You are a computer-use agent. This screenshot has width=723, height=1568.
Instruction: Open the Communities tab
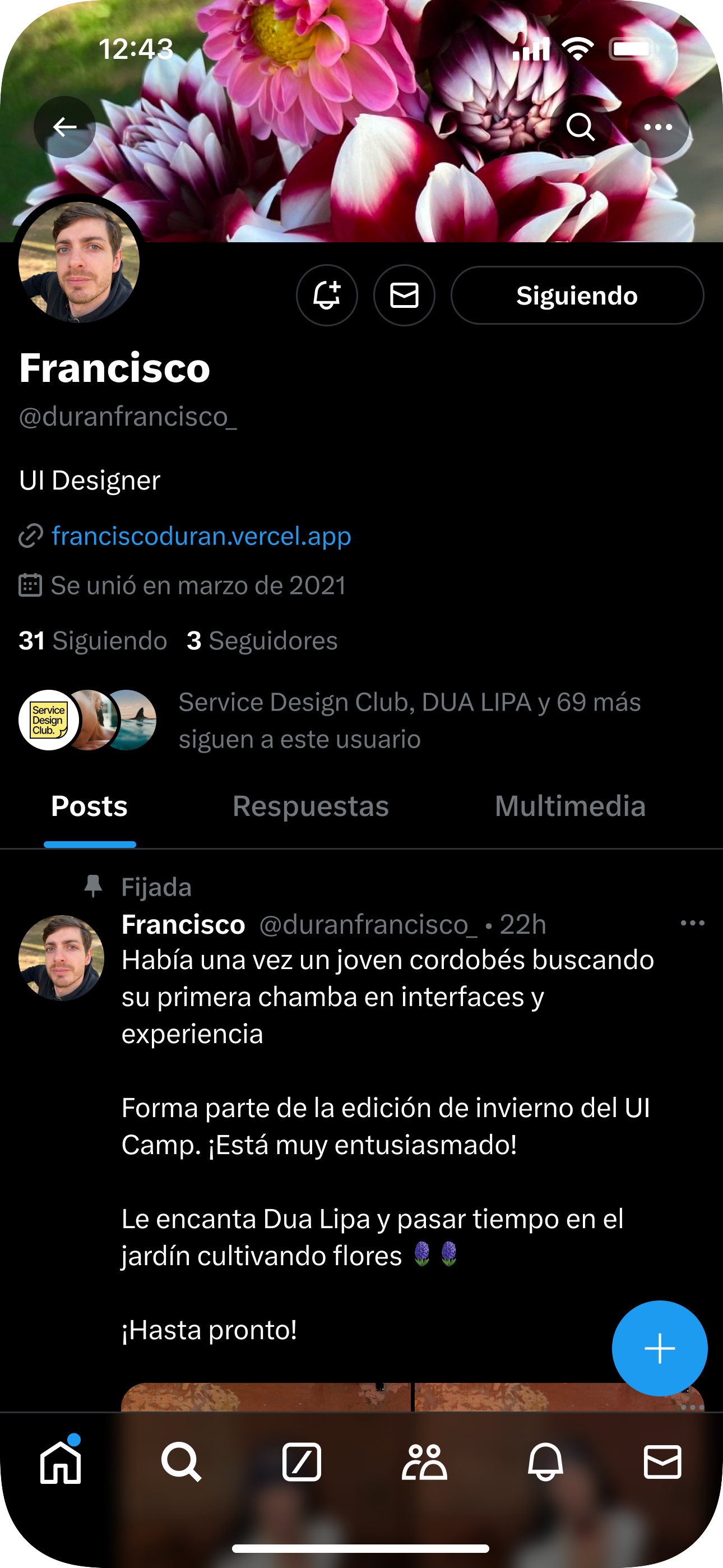[x=424, y=1462]
